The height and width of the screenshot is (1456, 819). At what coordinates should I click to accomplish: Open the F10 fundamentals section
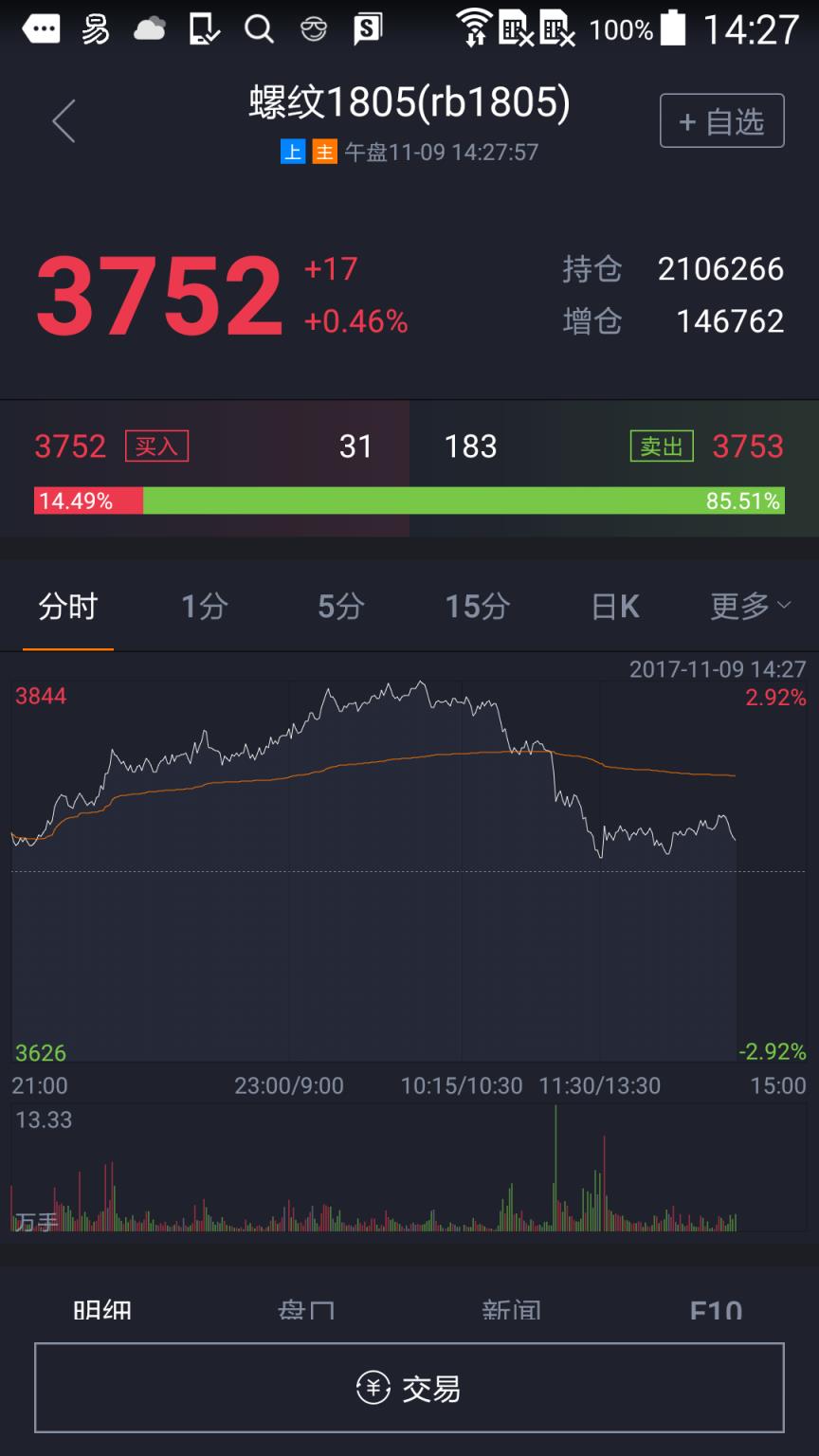coord(716,1308)
